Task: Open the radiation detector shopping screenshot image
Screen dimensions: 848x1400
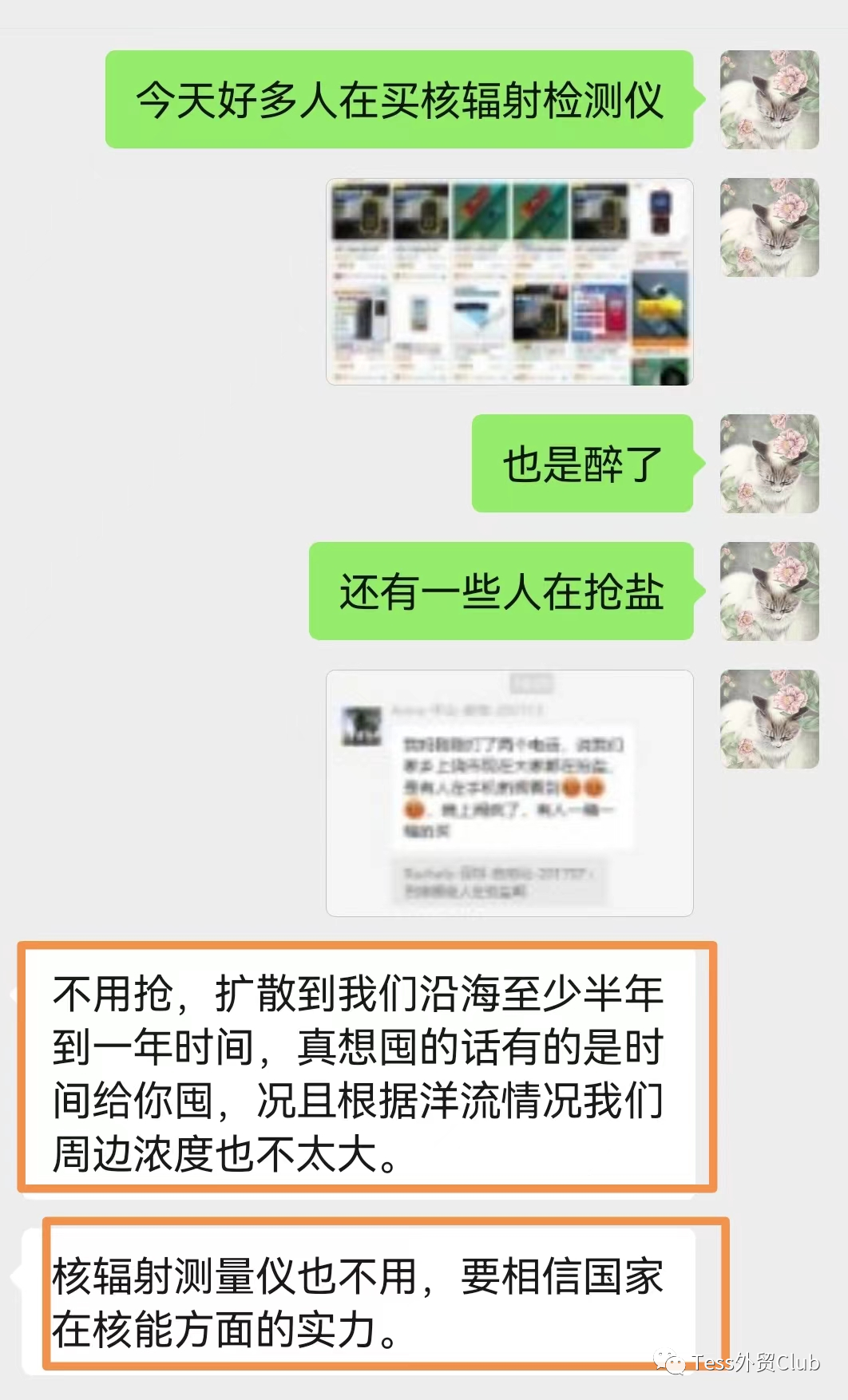Action: pyautogui.click(x=509, y=282)
